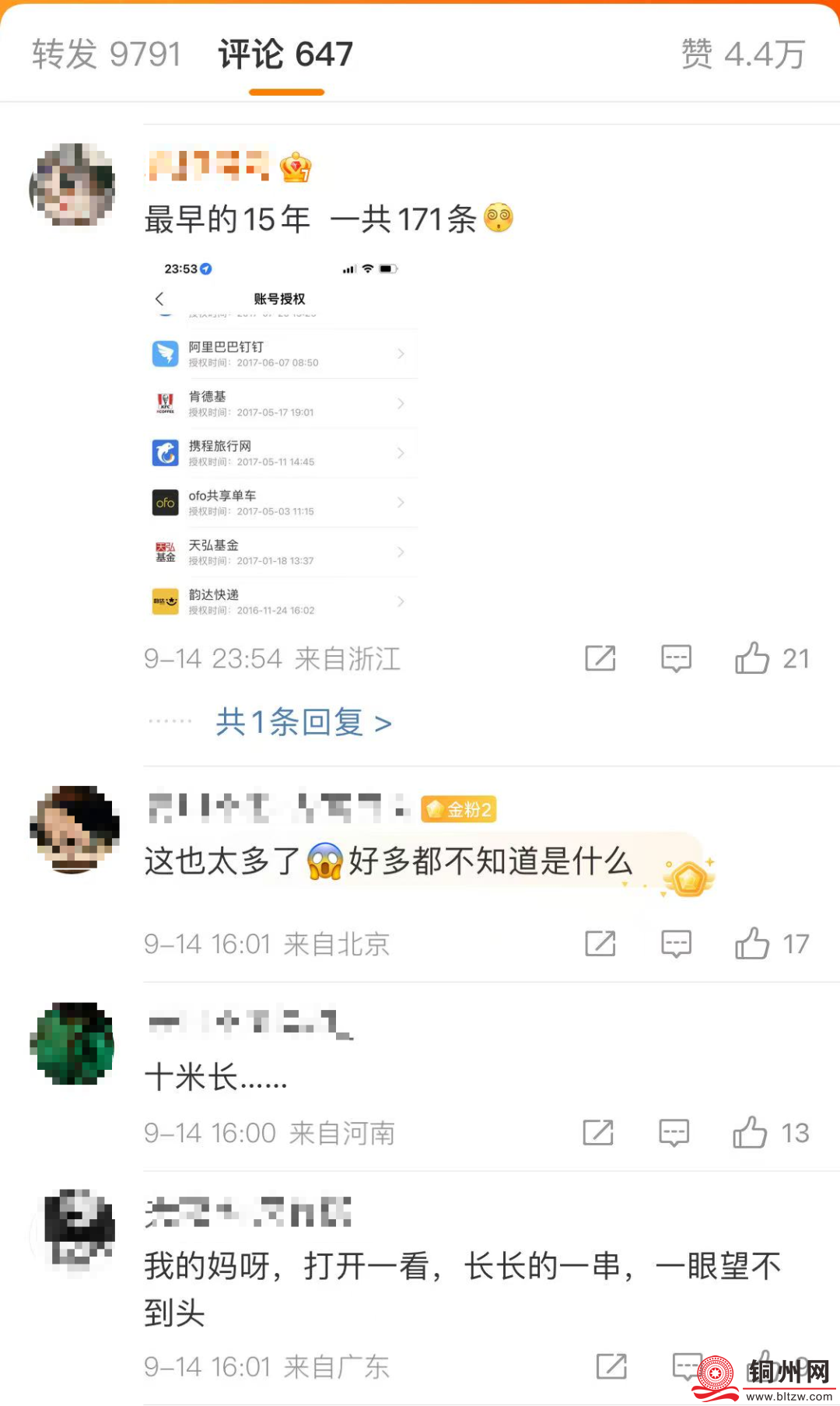Like the Beijing comment with 17 likes
Image resolution: width=840 pixels, height=1406 pixels.
pyautogui.click(x=752, y=944)
